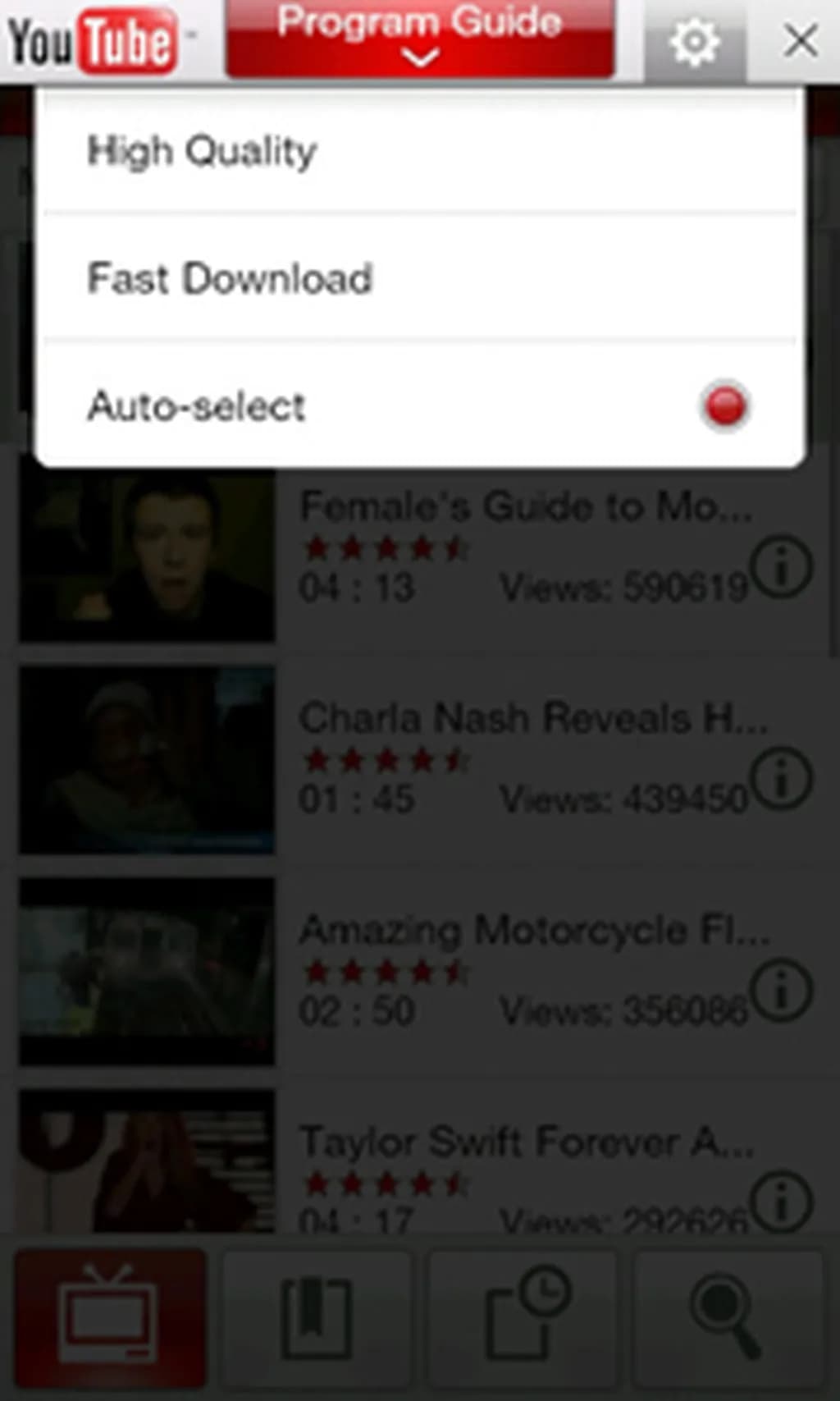
Task: Choose the Fast Download option
Action: (418, 278)
